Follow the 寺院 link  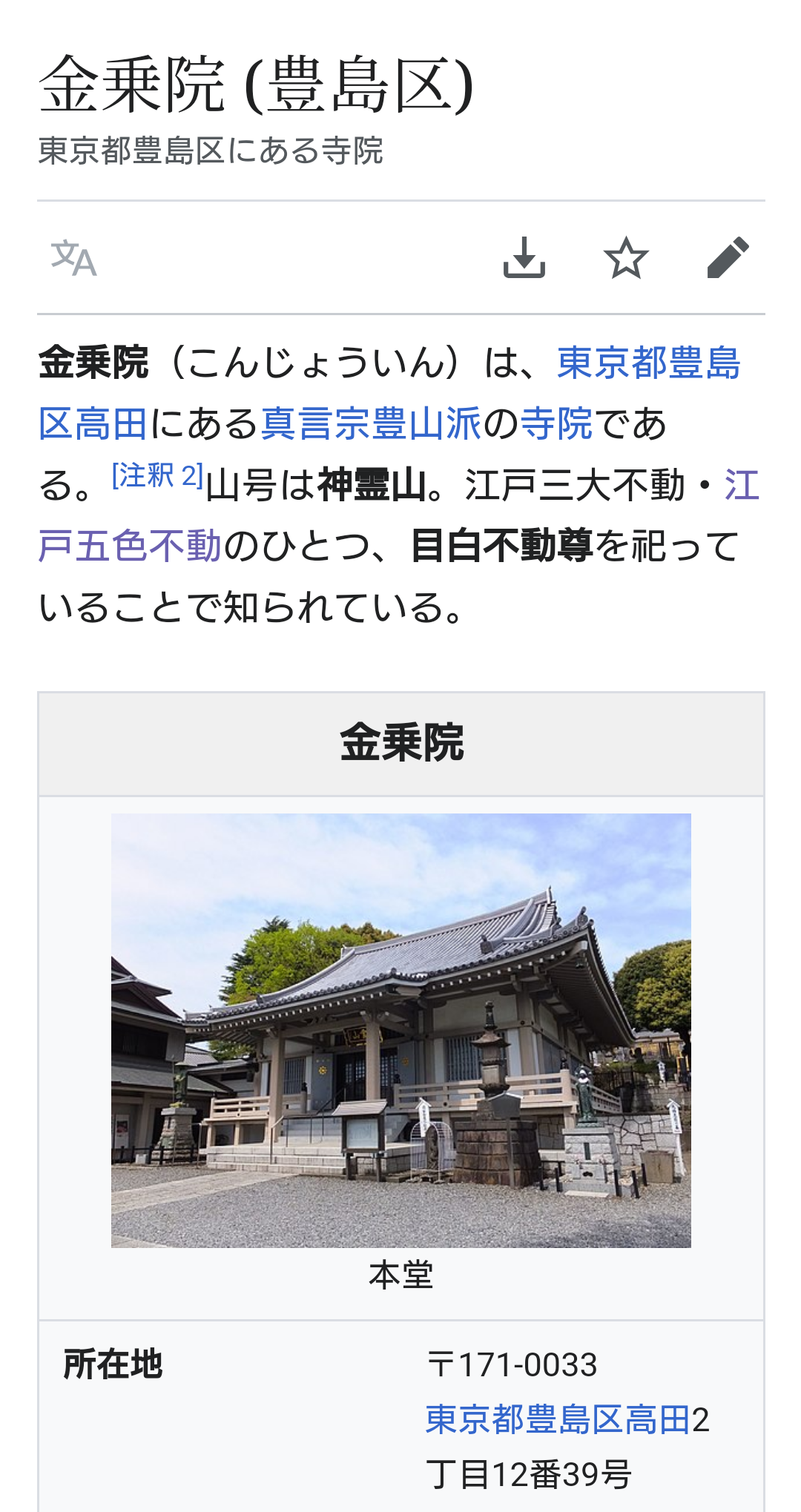pyautogui.click(x=556, y=424)
